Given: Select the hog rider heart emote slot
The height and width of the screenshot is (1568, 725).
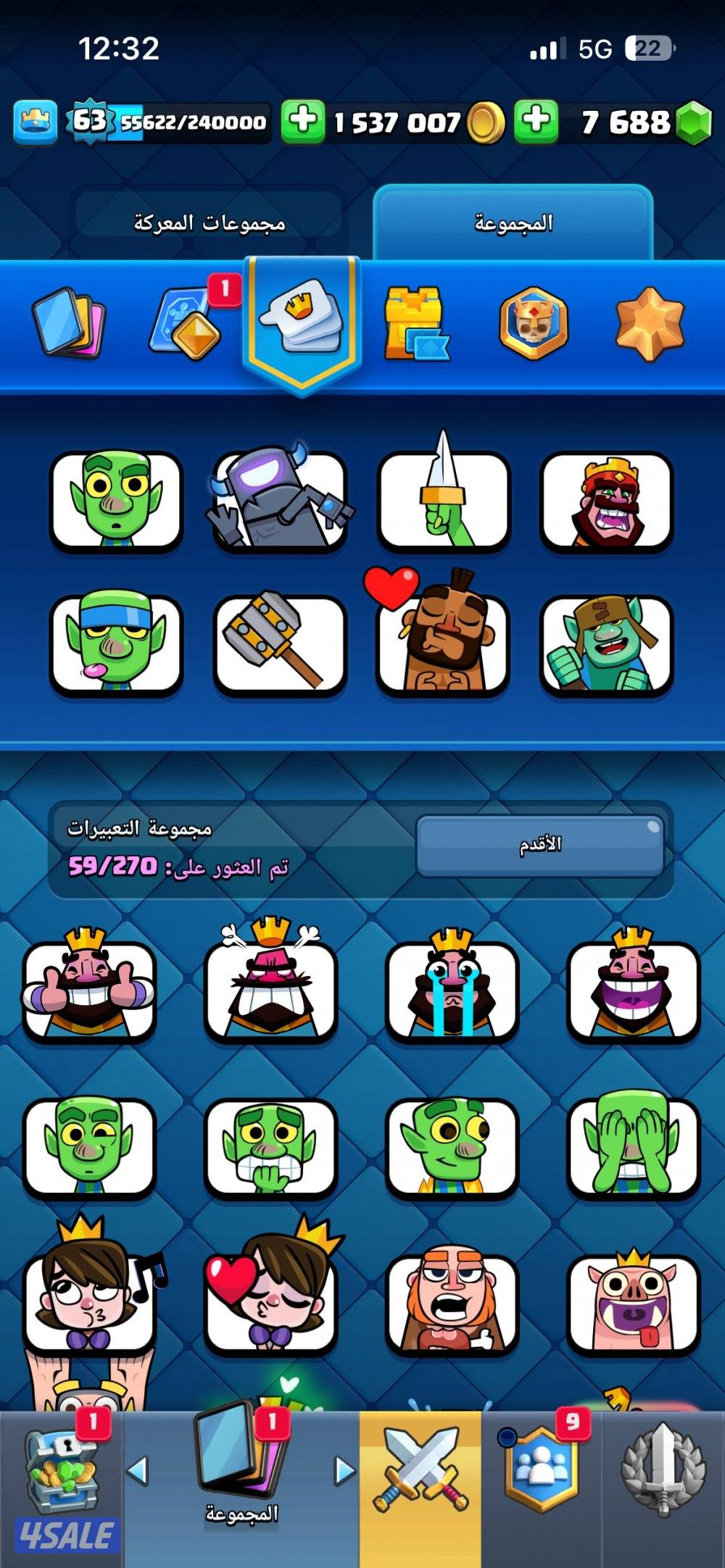Looking at the screenshot, I should [444, 645].
